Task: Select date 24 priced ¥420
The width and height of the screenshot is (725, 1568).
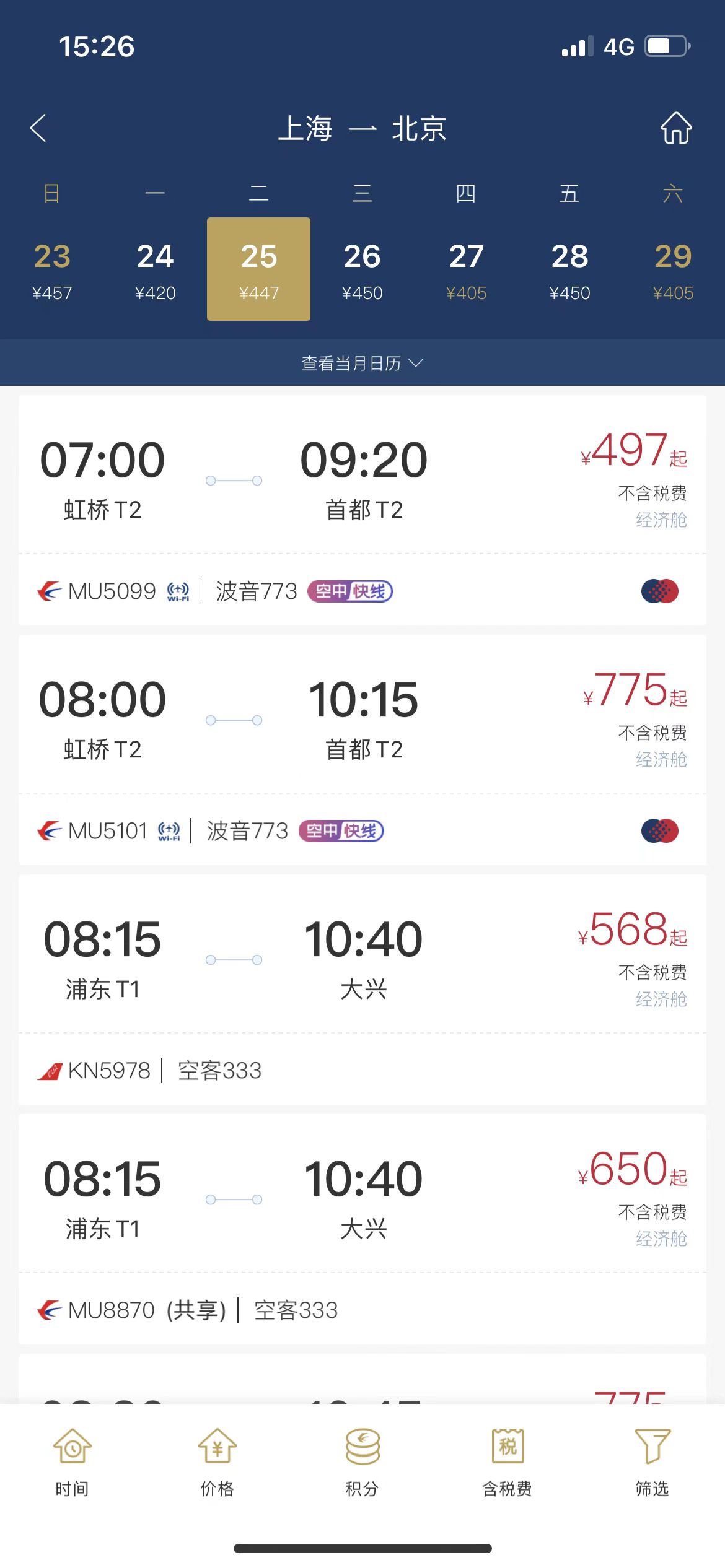Action: point(155,270)
